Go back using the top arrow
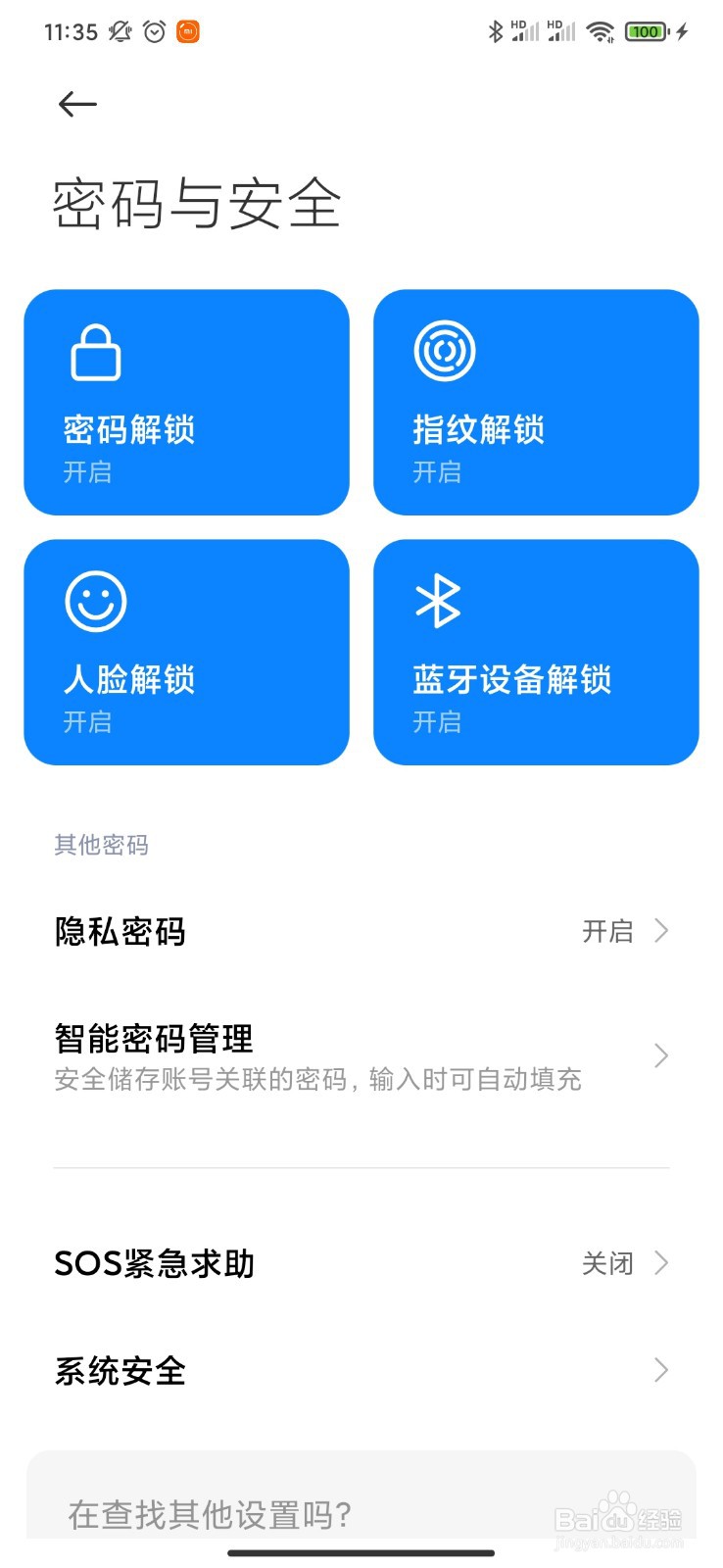Screen dimensions: 723x1568 77,104
